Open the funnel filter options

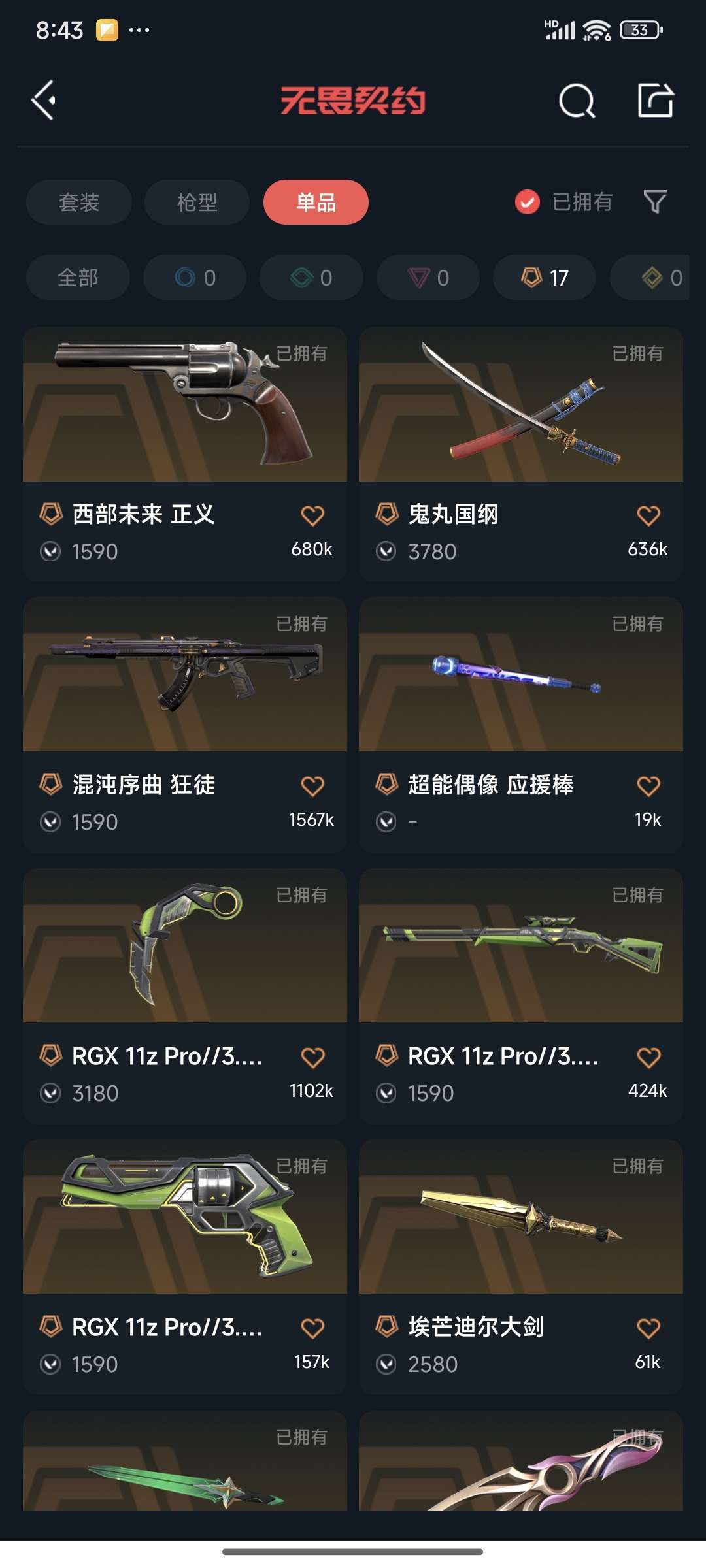click(654, 202)
